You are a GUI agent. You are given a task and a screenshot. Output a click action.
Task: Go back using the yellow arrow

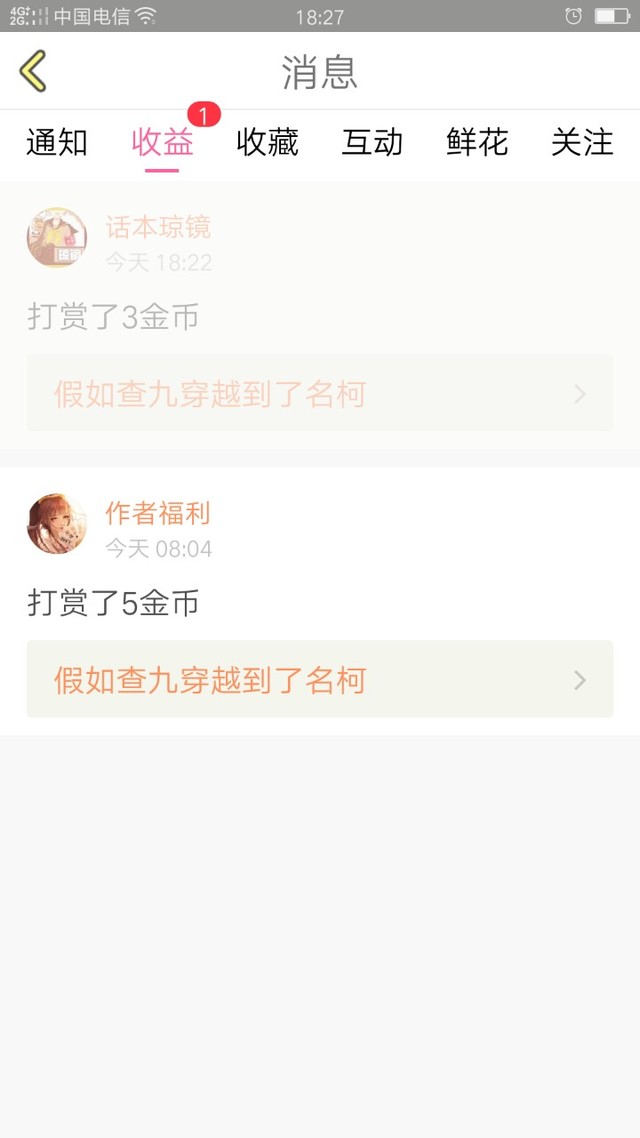point(33,71)
